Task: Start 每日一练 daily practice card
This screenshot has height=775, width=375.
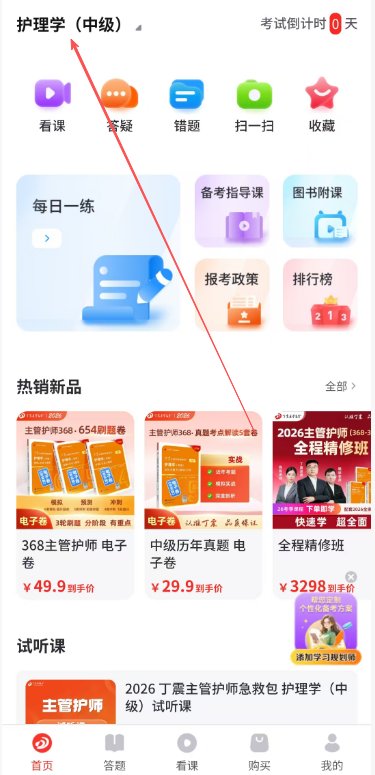Action: coord(98,253)
